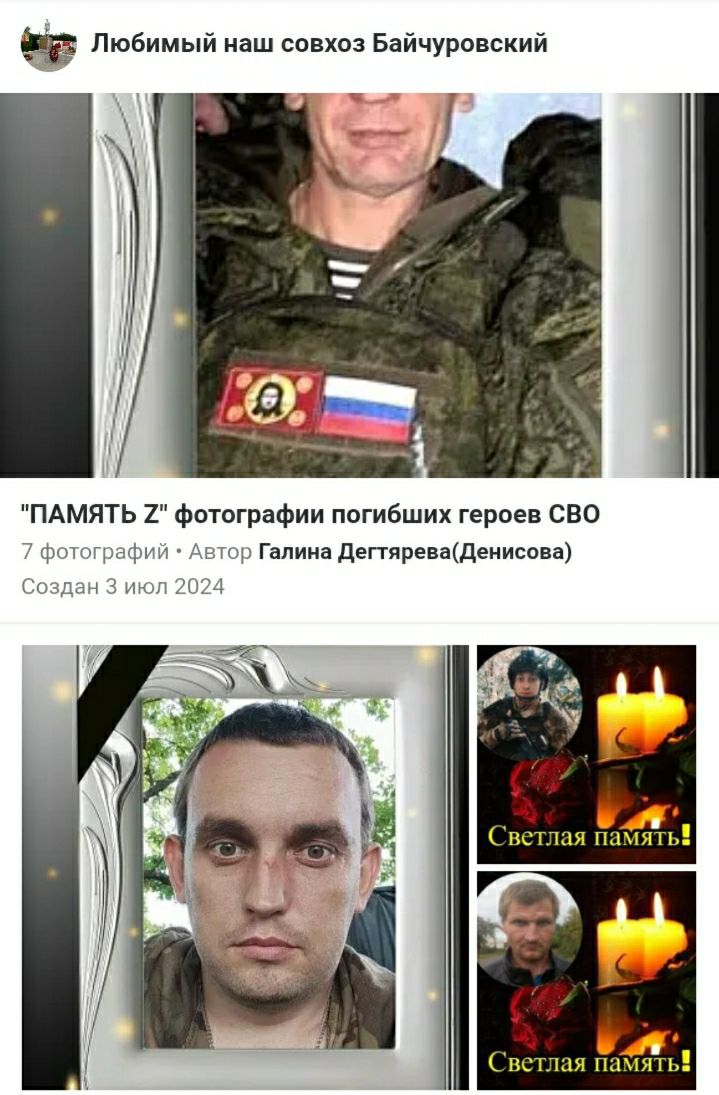Open the lower candle photo thumbnail
Viewport: 719px width, 1095px height.
(586, 980)
